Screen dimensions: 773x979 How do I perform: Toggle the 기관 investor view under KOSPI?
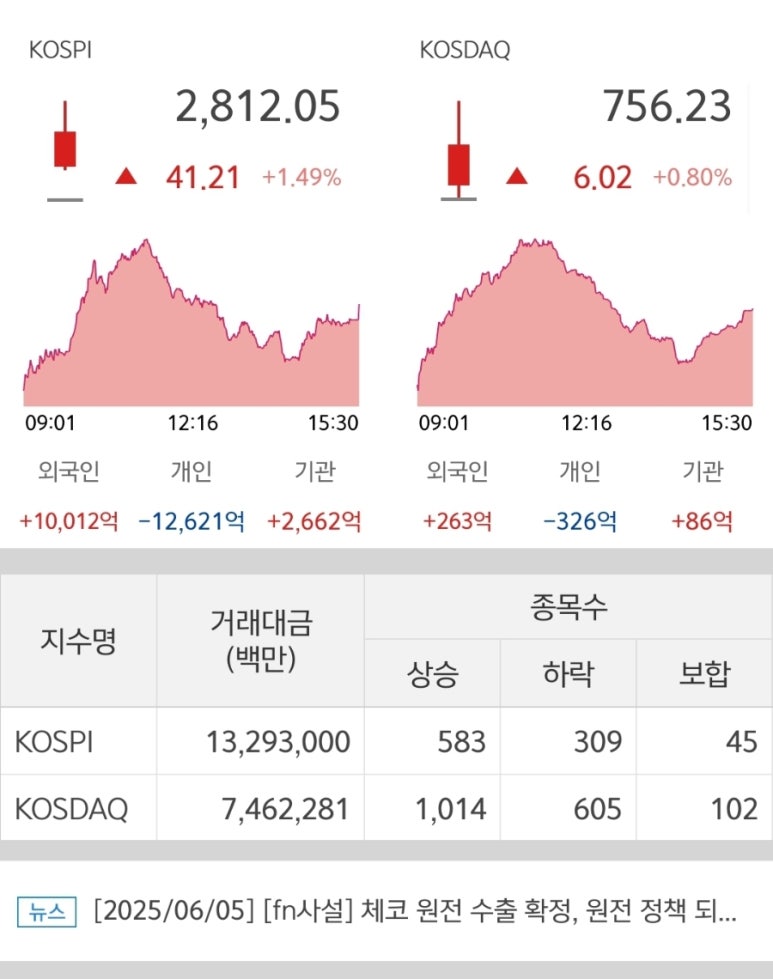(312, 470)
